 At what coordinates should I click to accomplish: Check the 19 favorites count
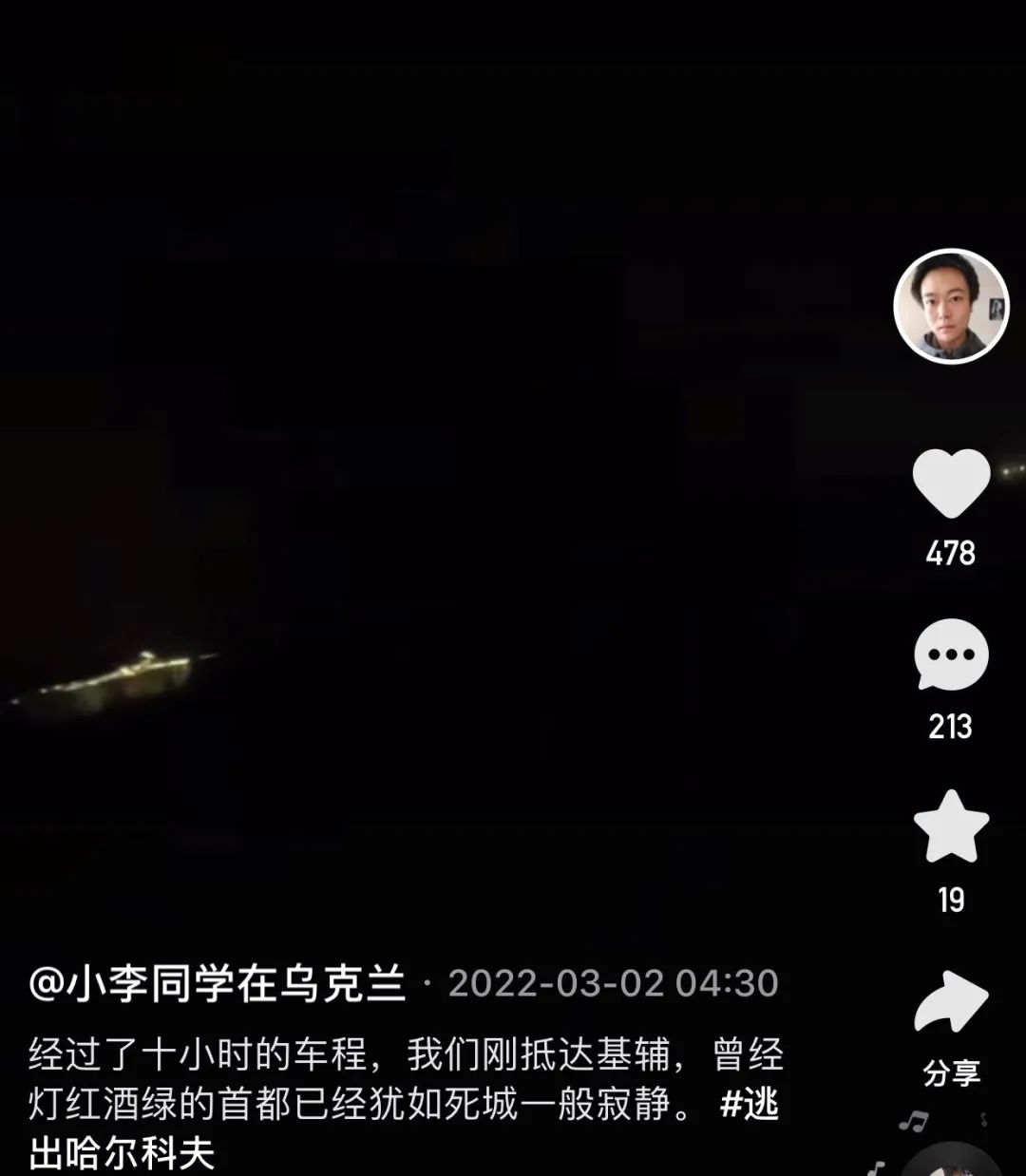tap(950, 896)
